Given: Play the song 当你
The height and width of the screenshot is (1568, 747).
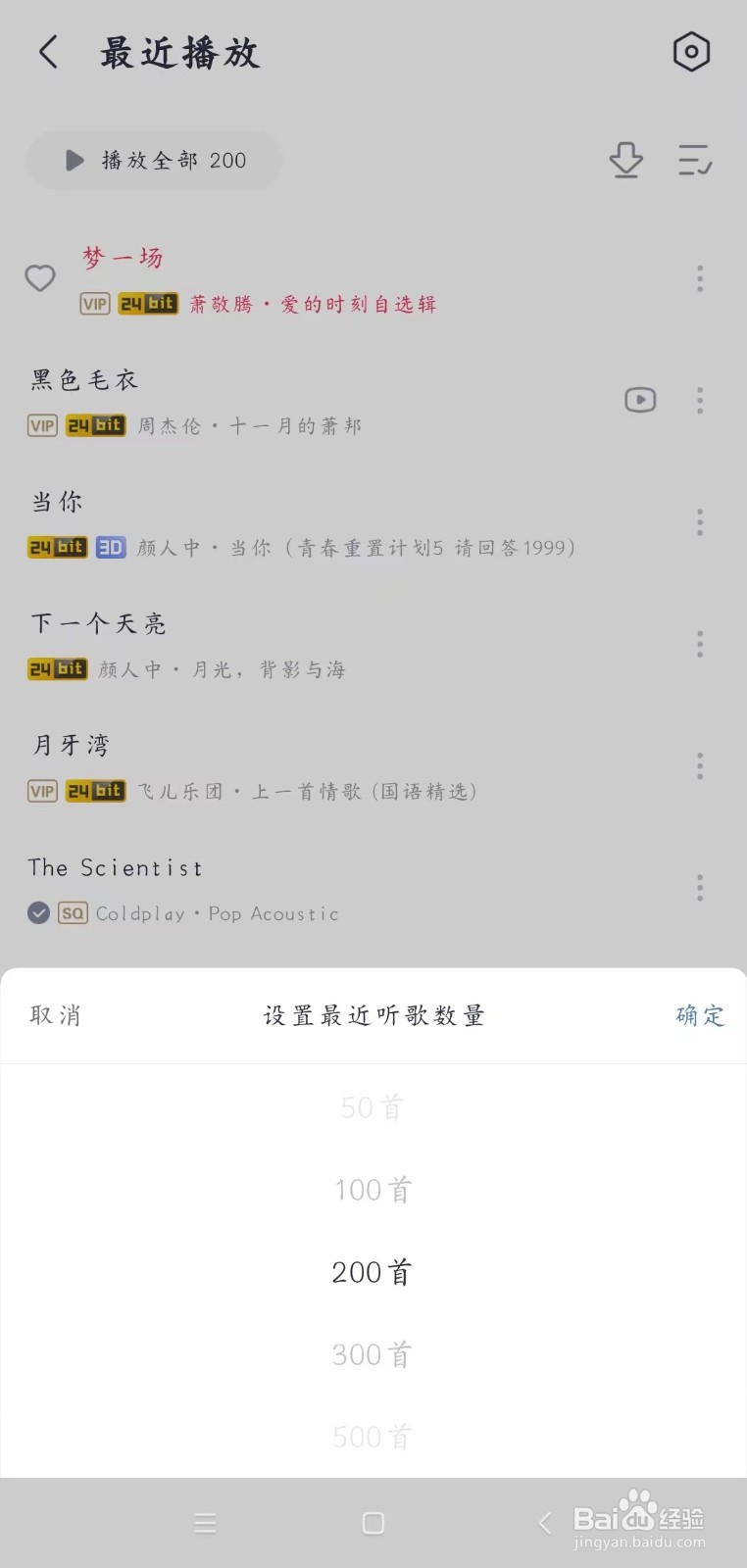Looking at the screenshot, I should [x=294, y=522].
